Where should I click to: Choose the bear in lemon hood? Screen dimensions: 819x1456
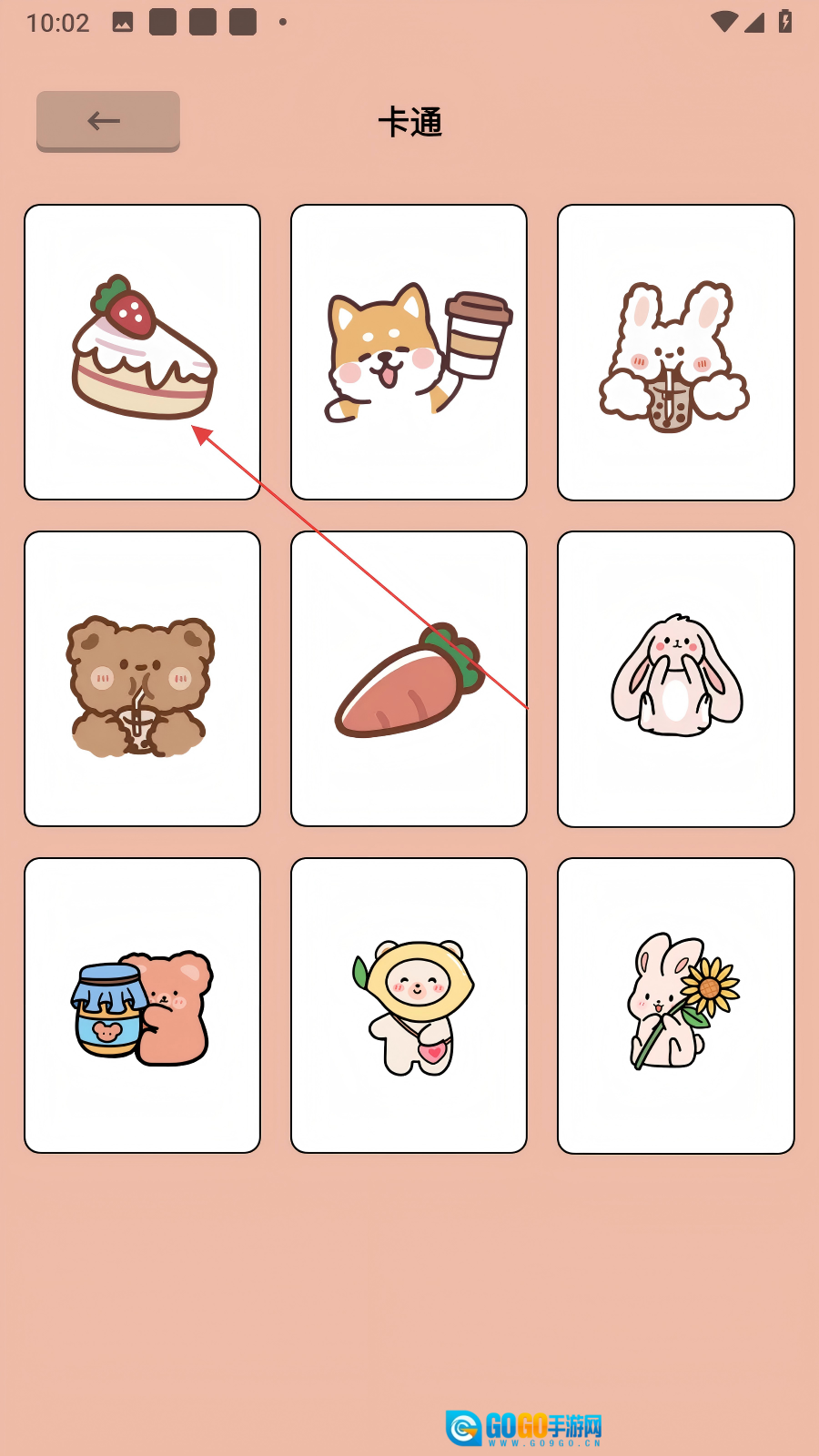(409, 1006)
